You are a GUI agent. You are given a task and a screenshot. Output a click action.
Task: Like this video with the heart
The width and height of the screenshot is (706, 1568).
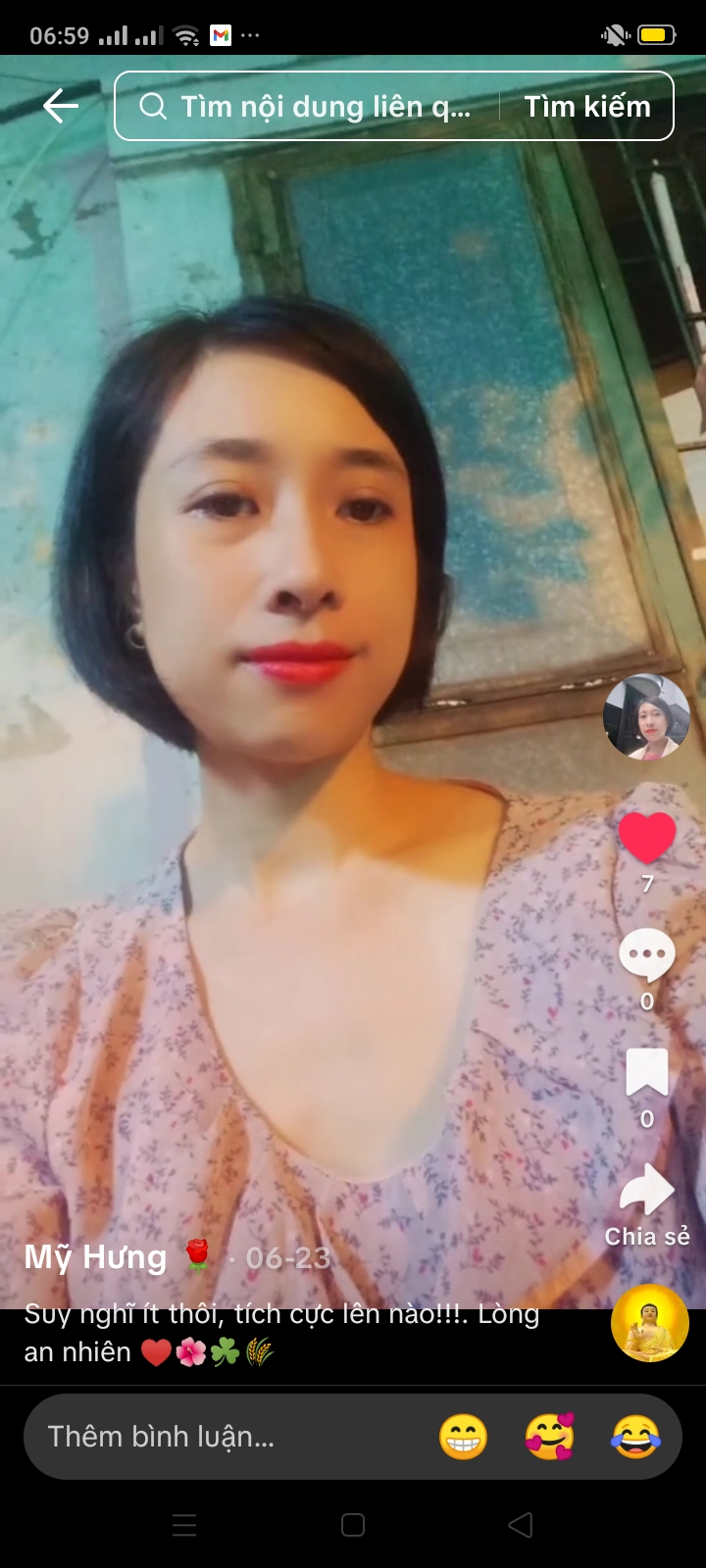click(647, 838)
